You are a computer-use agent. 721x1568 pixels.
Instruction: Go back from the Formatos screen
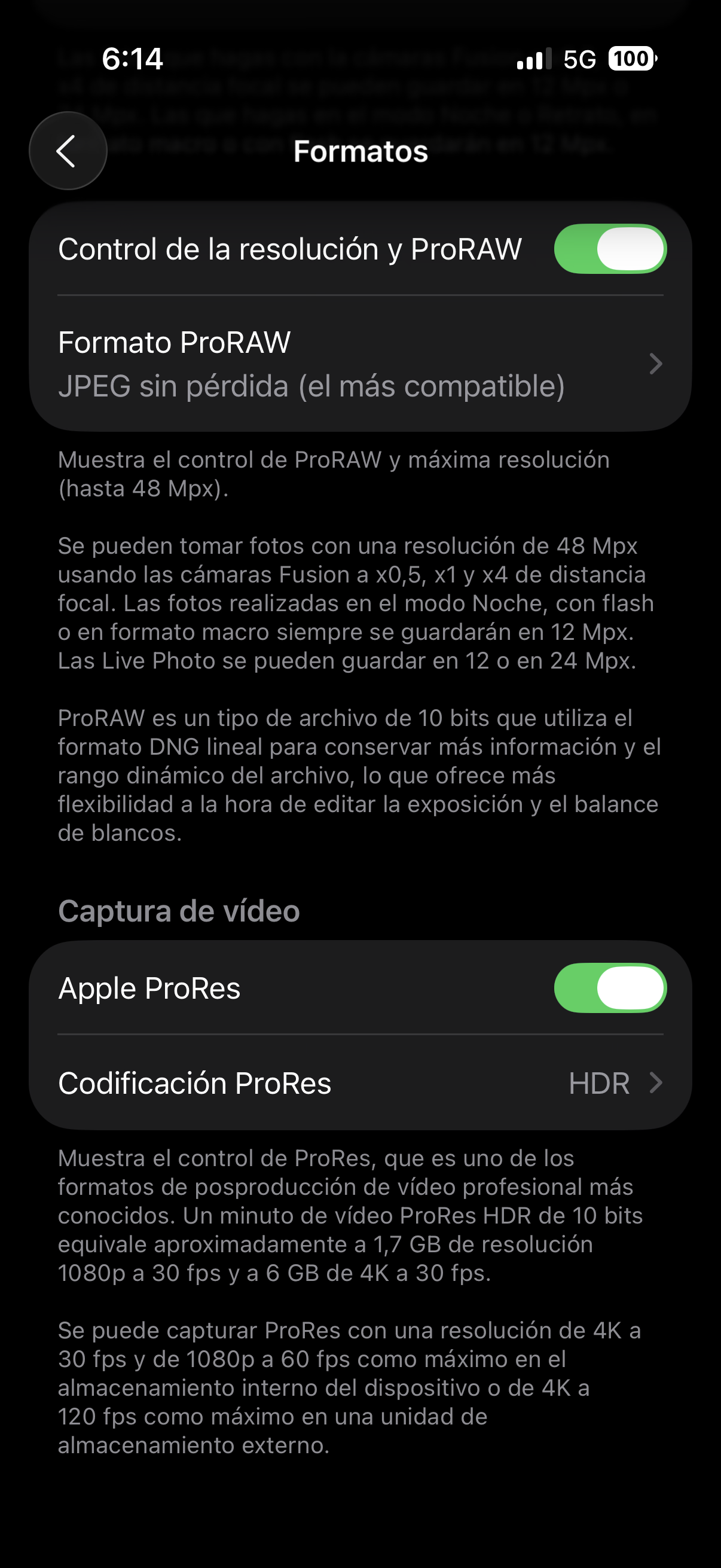pyautogui.click(x=68, y=151)
